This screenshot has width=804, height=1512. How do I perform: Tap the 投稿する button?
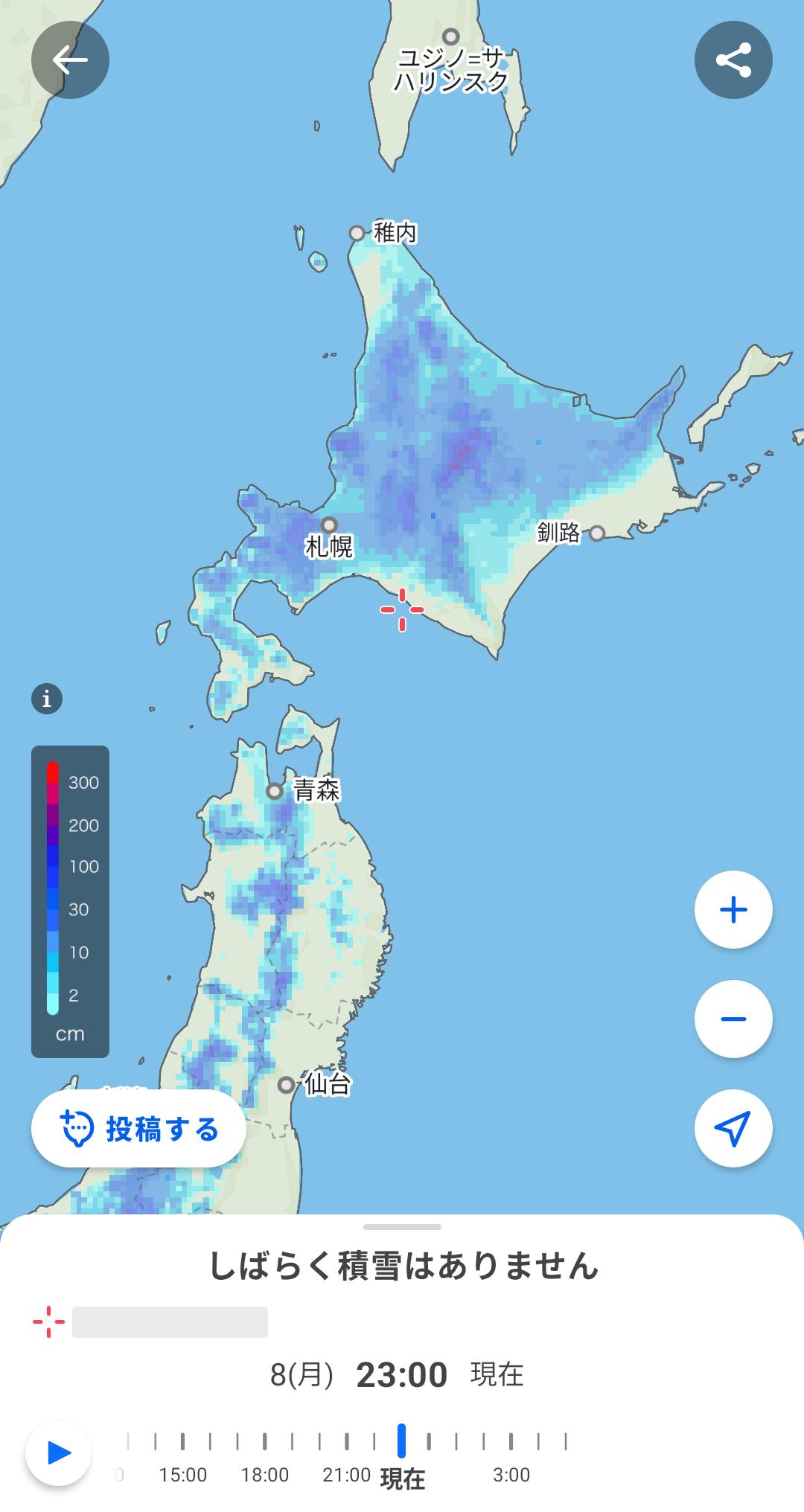click(138, 1129)
